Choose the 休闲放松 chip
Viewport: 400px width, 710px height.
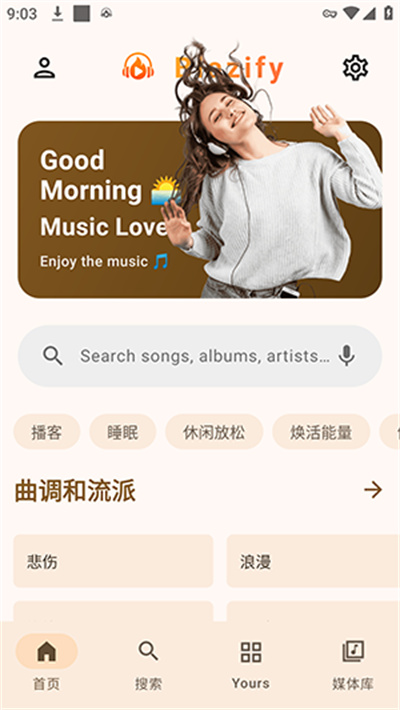[214, 432]
